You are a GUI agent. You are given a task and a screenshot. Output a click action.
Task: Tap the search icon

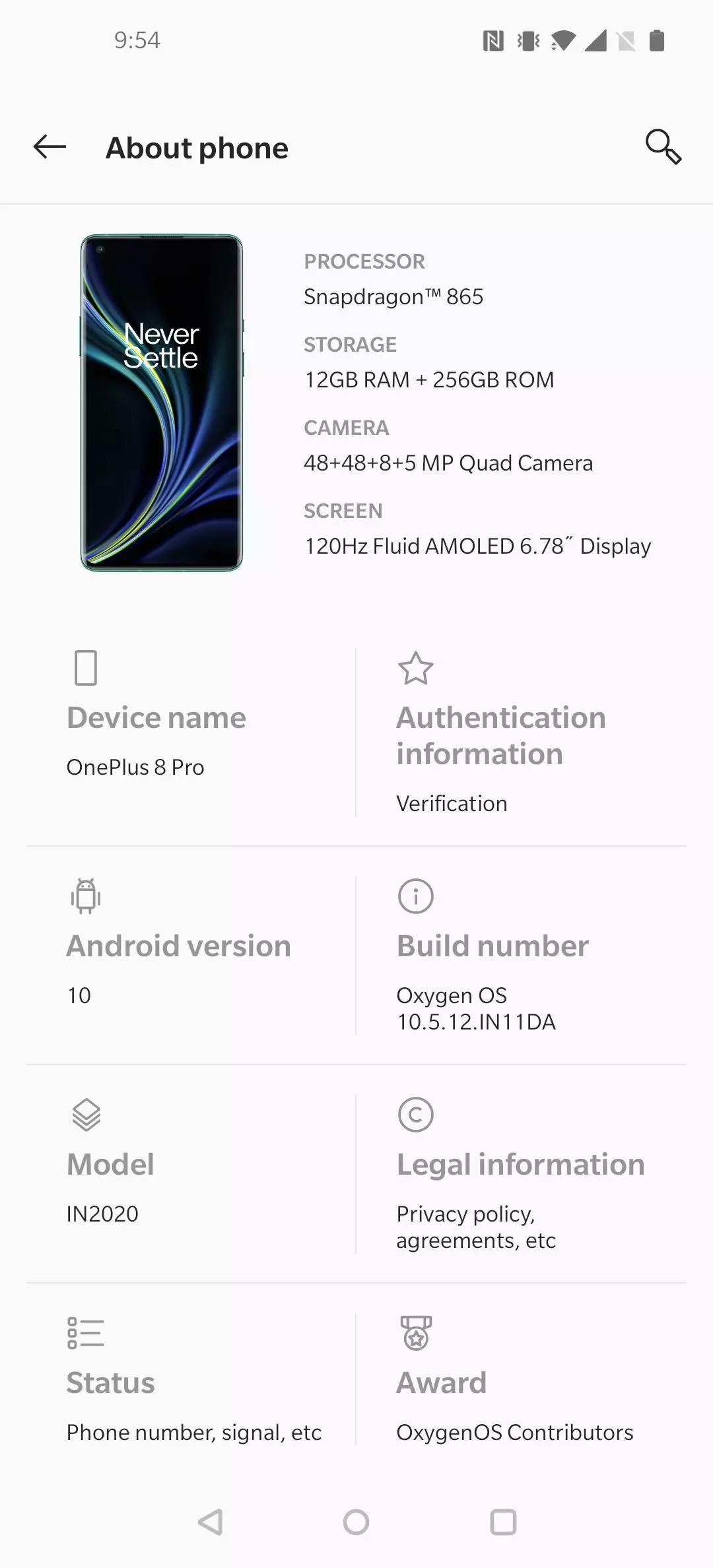663,147
